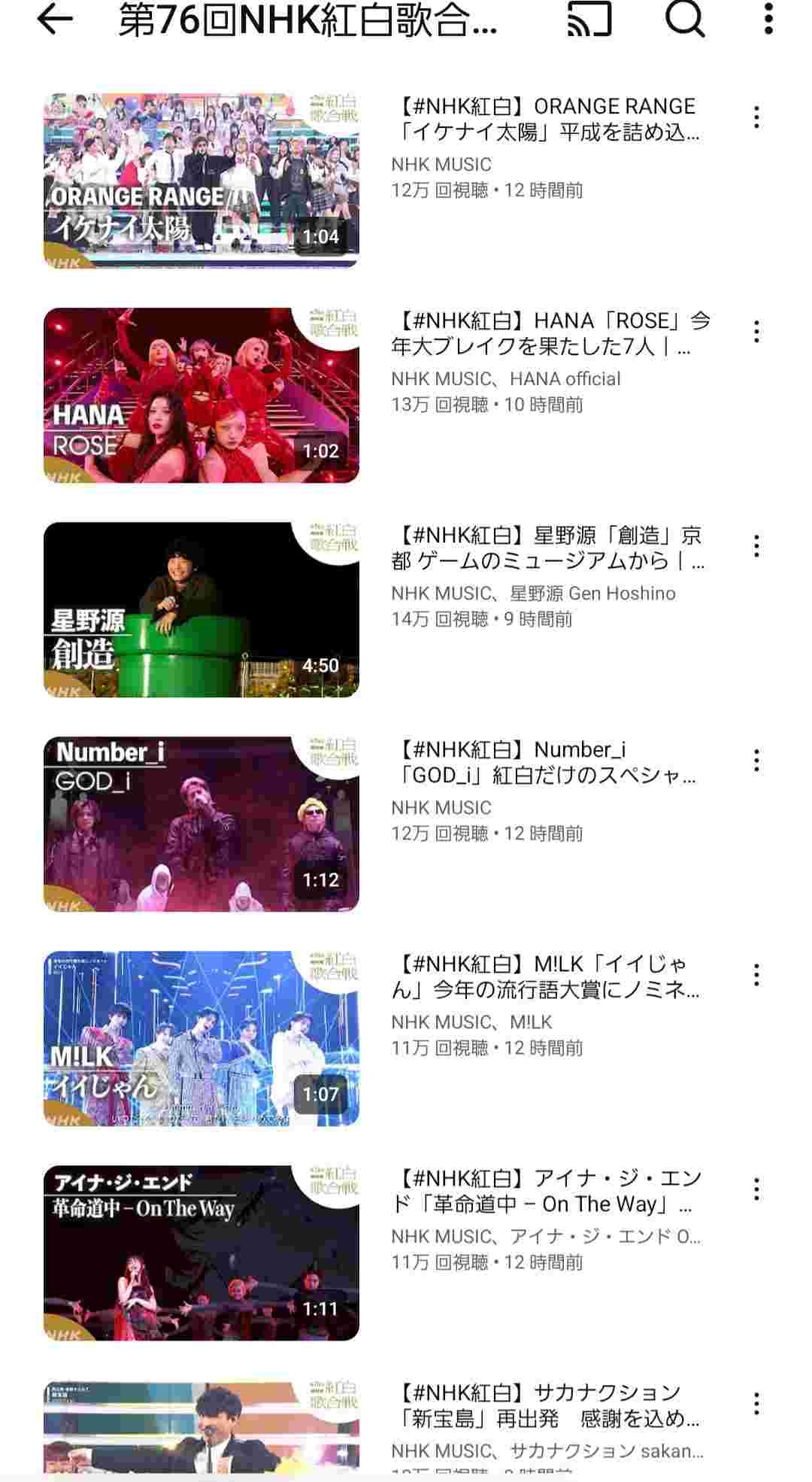This screenshot has width=812, height=1482.
Task: Watch the HANA「ROSE」video
Action: click(201, 395)
